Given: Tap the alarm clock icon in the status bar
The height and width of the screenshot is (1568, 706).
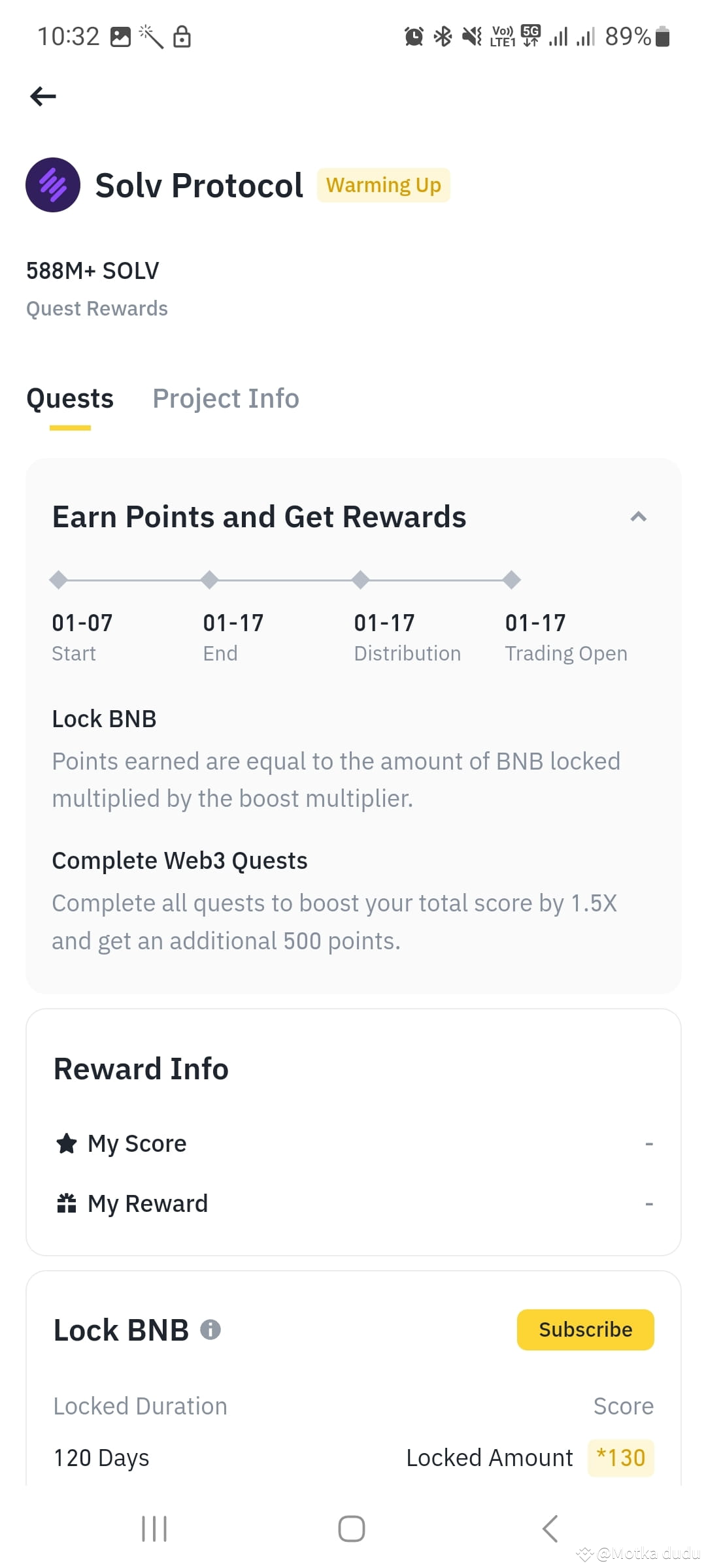Looking at the screenshot, I should [x=414, y=36].
